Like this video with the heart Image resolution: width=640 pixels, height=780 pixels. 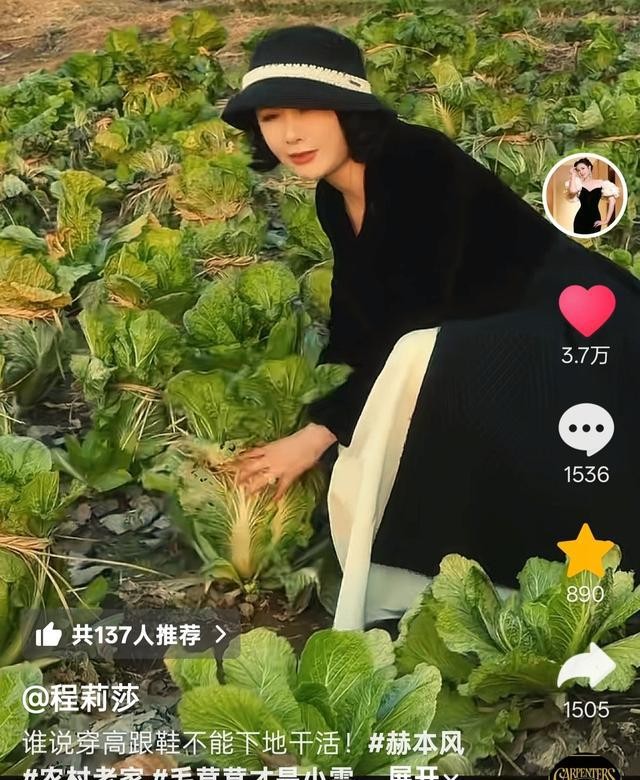pos(587,310)
